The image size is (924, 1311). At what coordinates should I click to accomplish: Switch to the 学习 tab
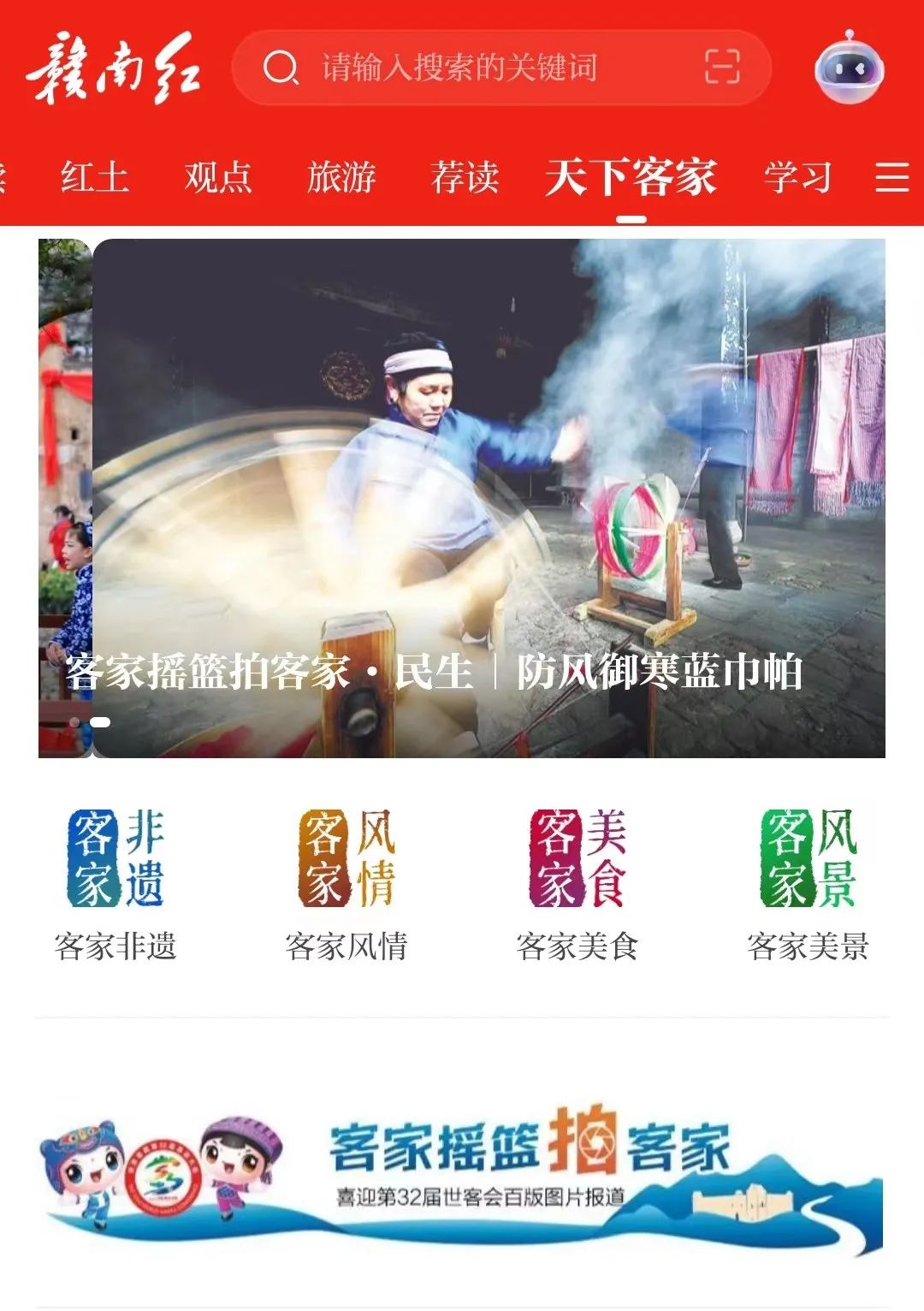click(x=797, y=178)
